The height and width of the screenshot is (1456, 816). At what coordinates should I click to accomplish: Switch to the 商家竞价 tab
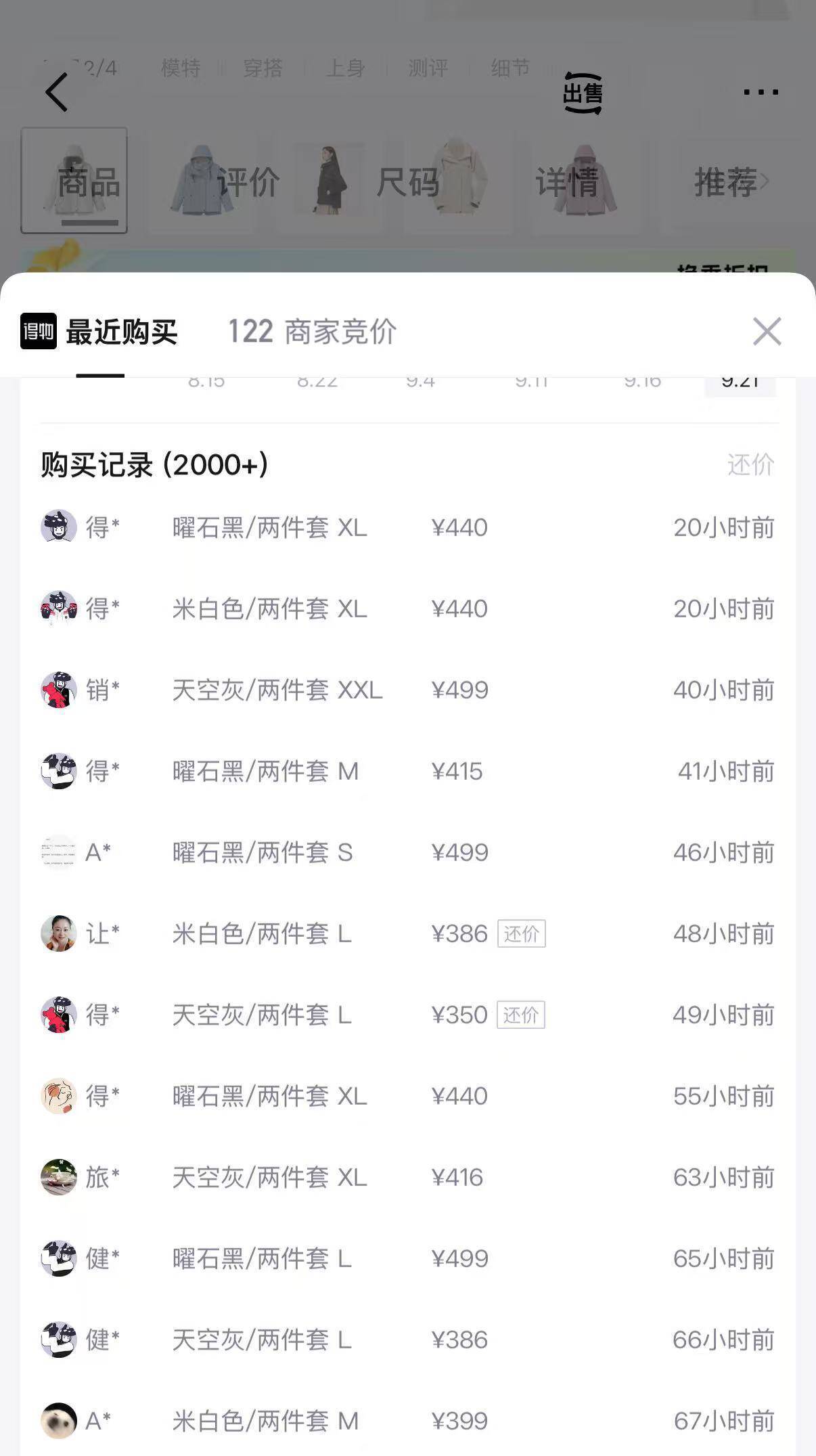tap(312, 332)
